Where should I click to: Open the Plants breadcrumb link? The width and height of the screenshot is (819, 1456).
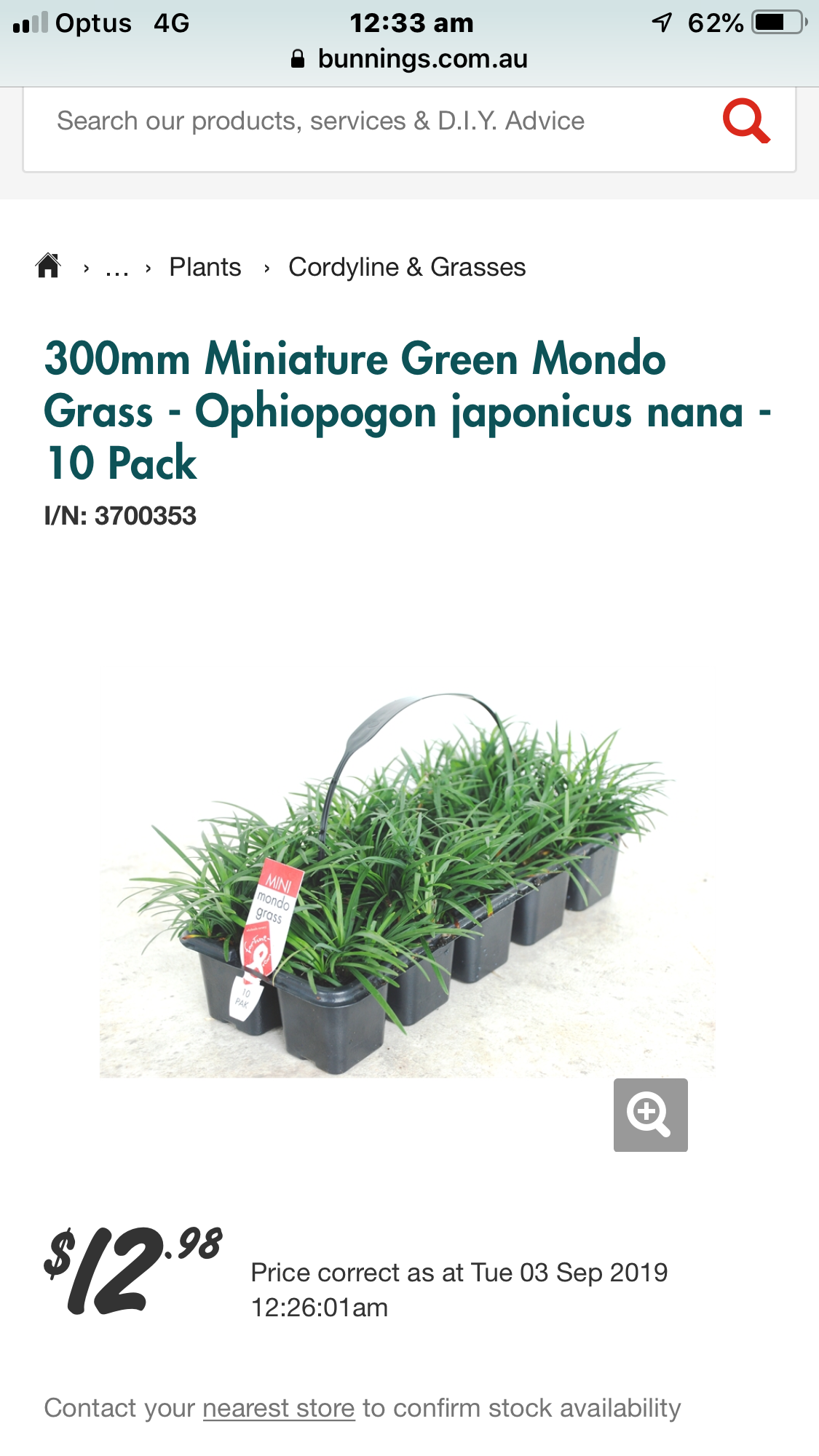pyautogui.click(x=205, y=268)
